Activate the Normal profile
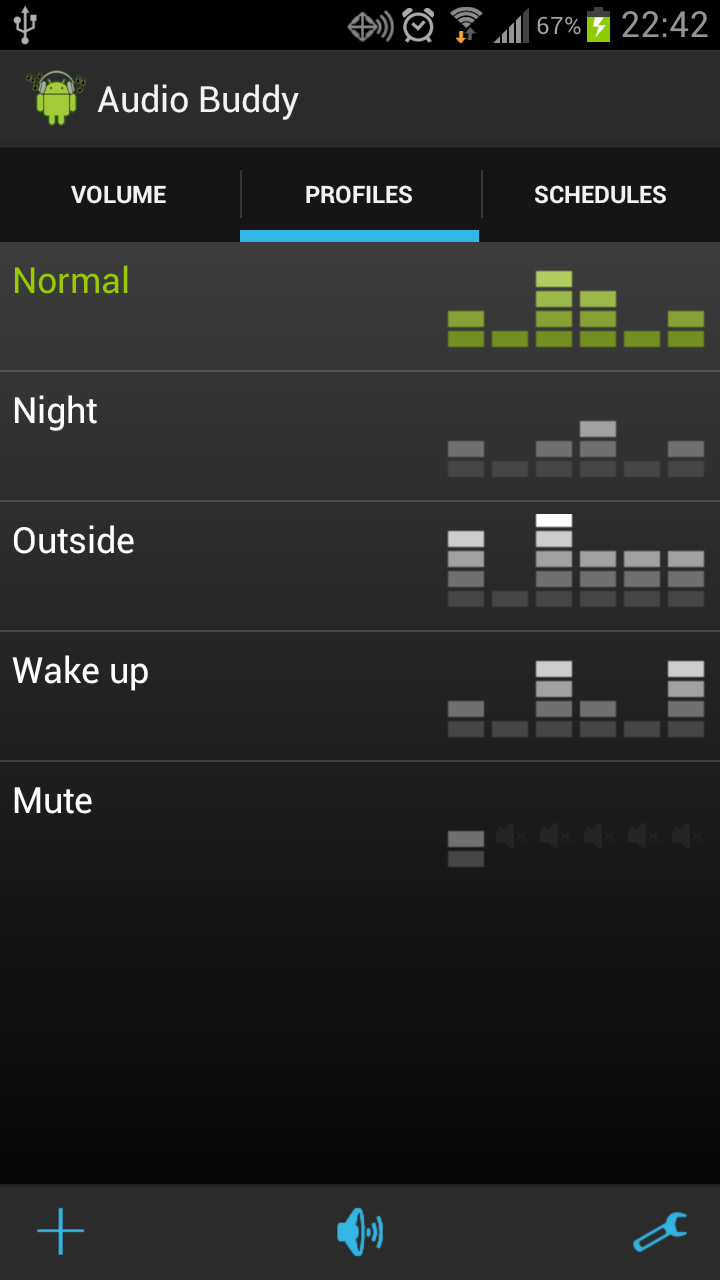 point(360,306)
